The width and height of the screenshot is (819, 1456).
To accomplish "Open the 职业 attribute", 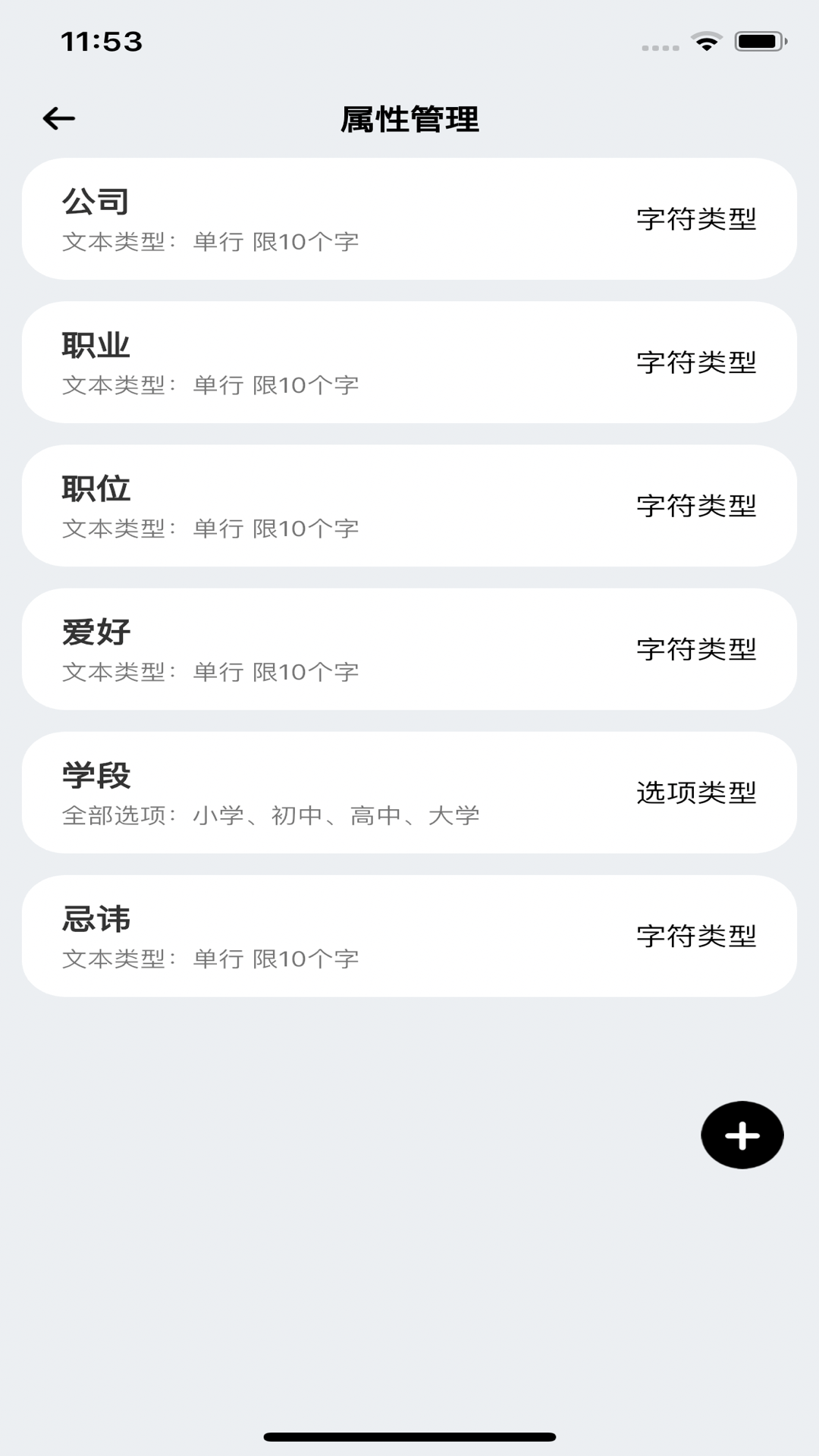I will pos(409,362).
